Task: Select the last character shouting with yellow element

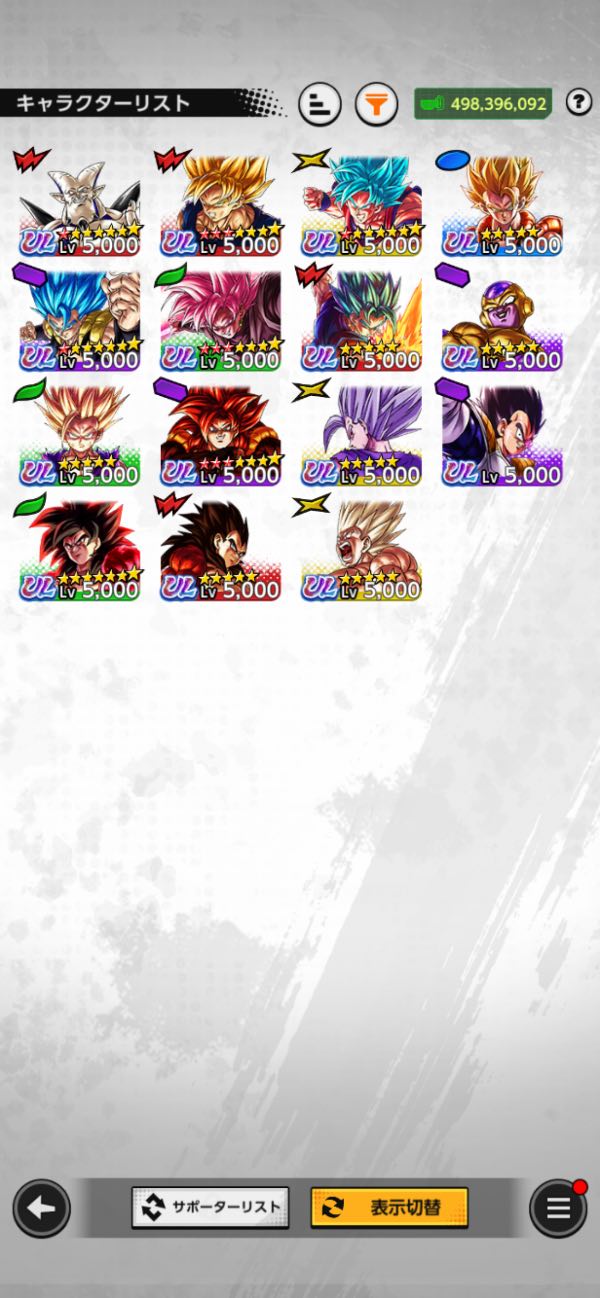Action: click(361, 548)
